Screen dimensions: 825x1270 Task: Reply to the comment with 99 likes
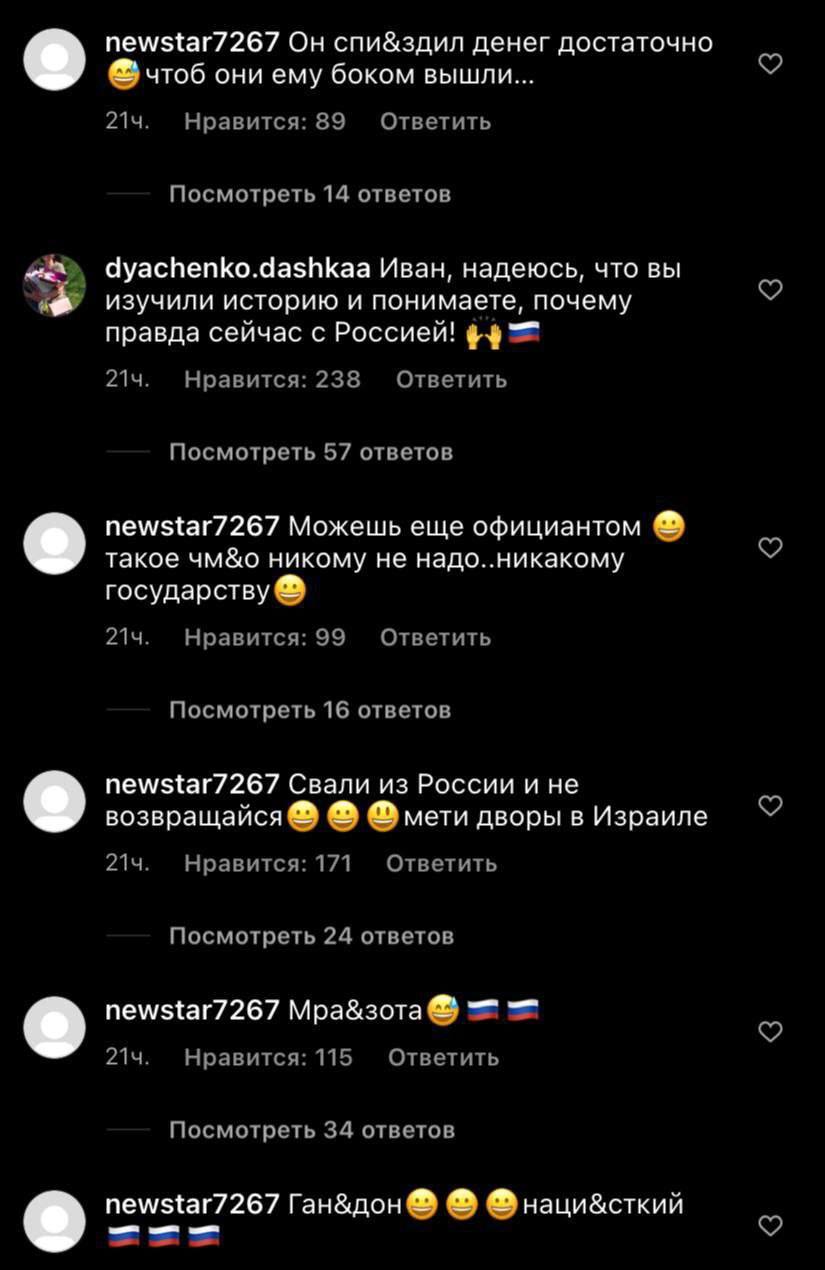coord(435,638)
